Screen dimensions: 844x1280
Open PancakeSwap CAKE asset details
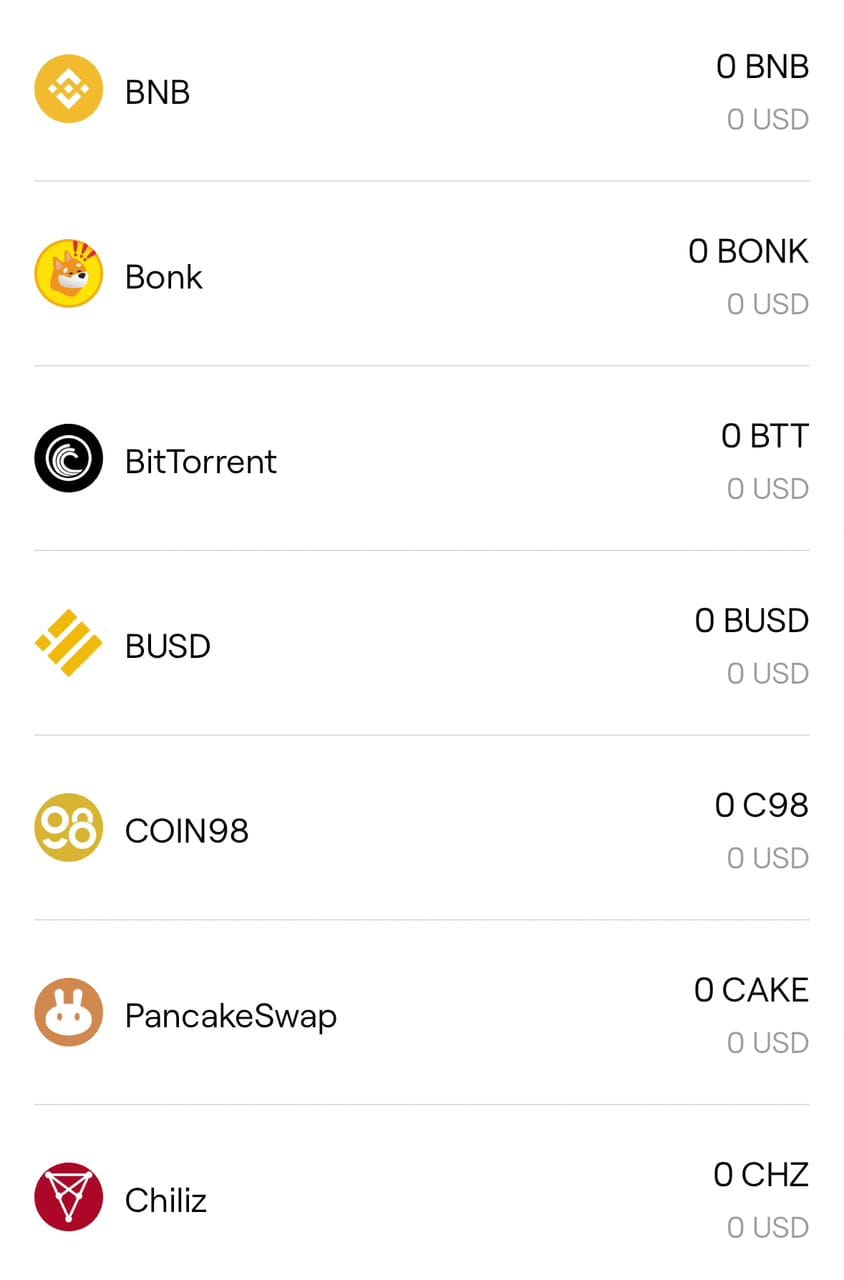tap(420, 1015)
